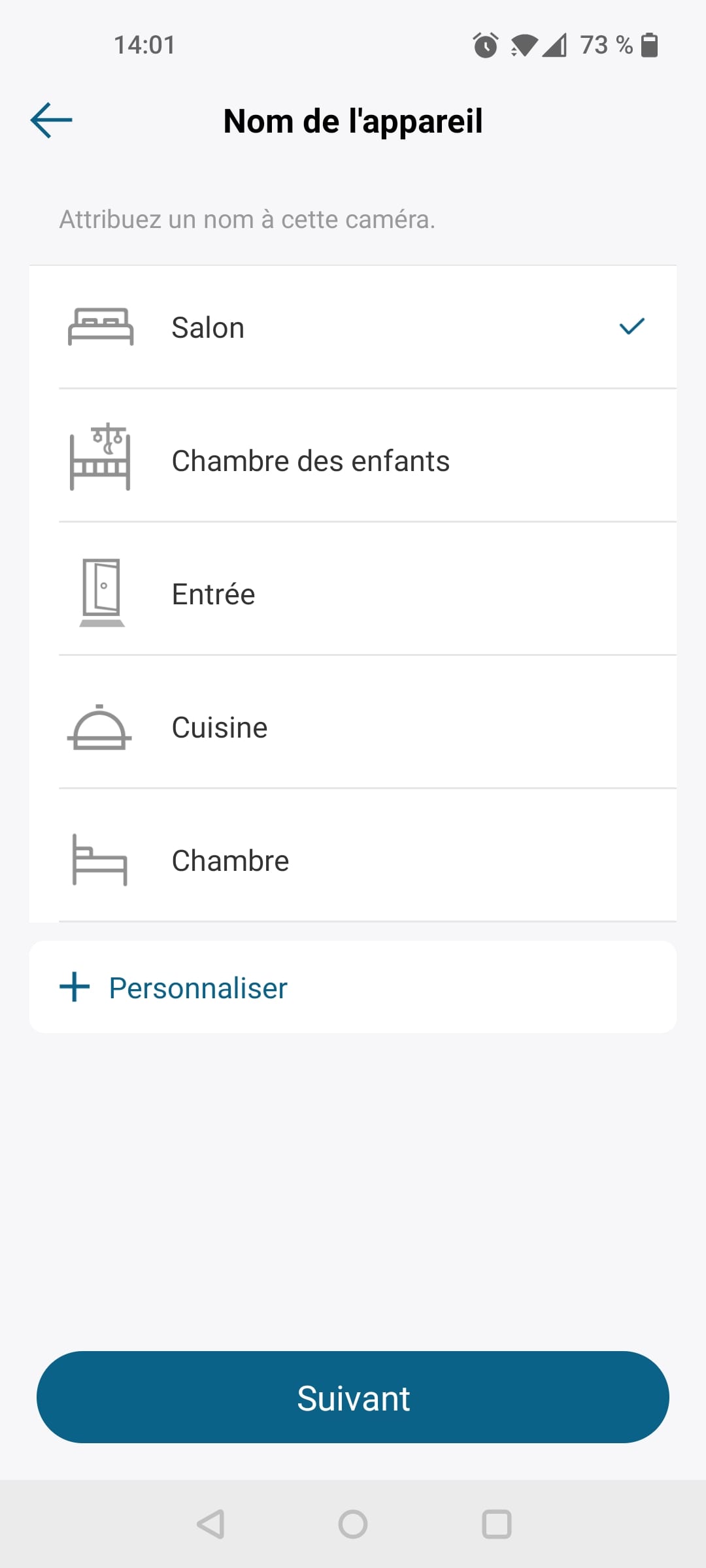Open Personnaliser to enter a custom name
This screenshot has height=1568, width=706.
tap(353, 987)
